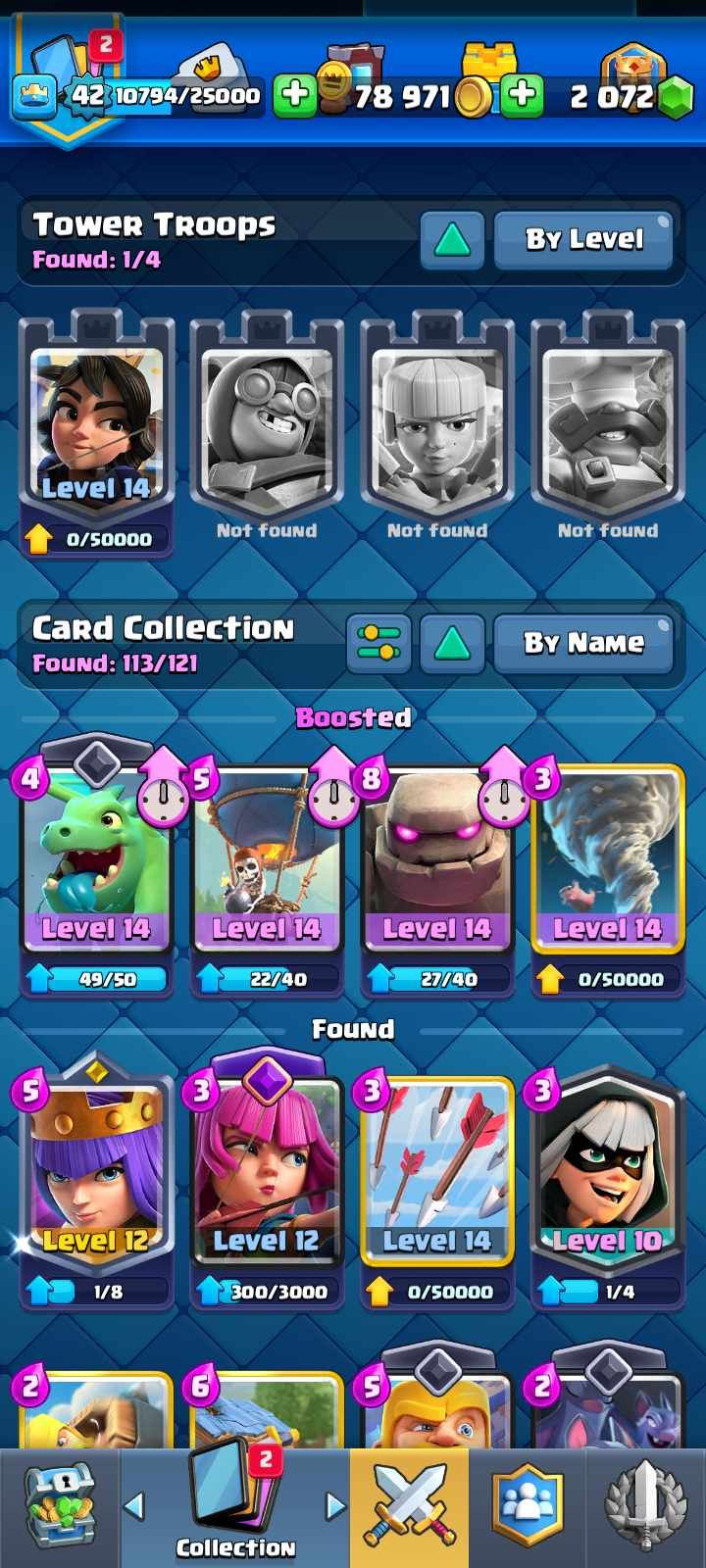Screen dimensions: 706x1568
Task: Open the card collection filter options
Action: 378,643
